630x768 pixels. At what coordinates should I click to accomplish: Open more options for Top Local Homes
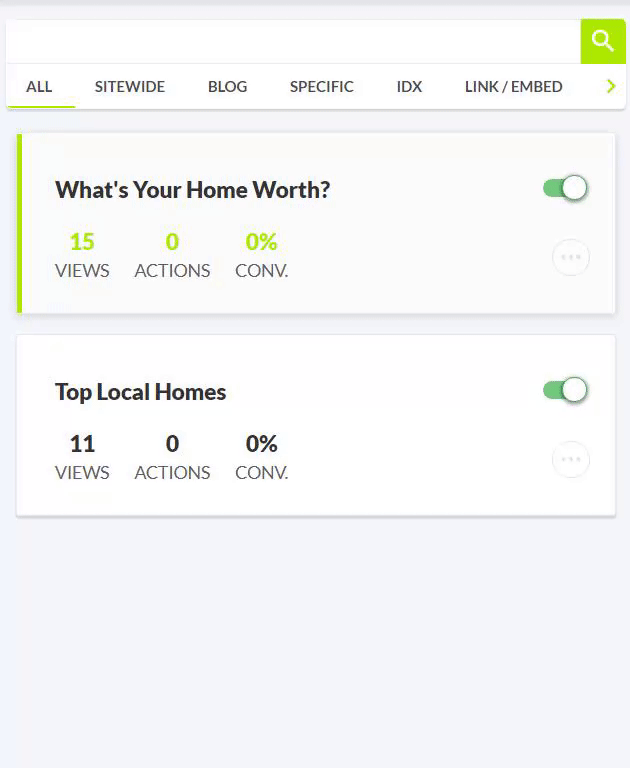571,459
